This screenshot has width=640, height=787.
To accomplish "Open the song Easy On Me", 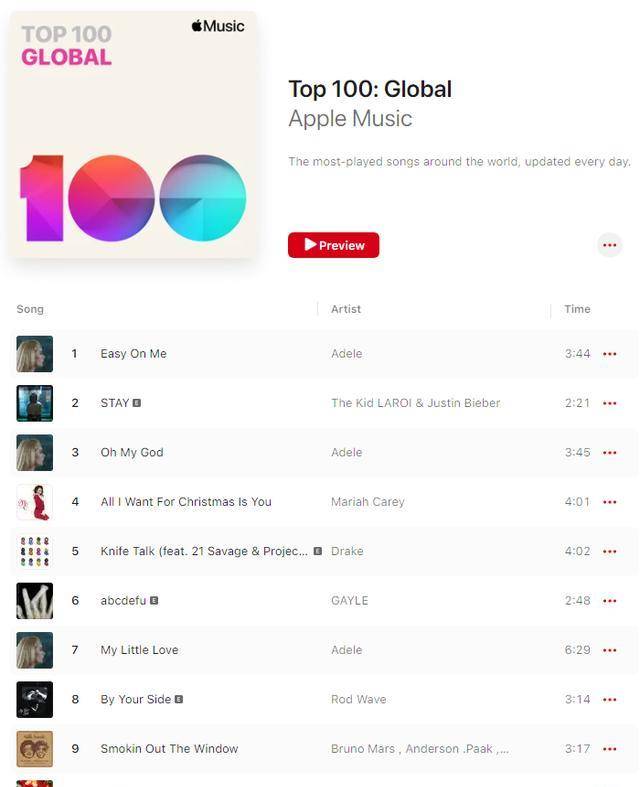I will tap(133, 354).
